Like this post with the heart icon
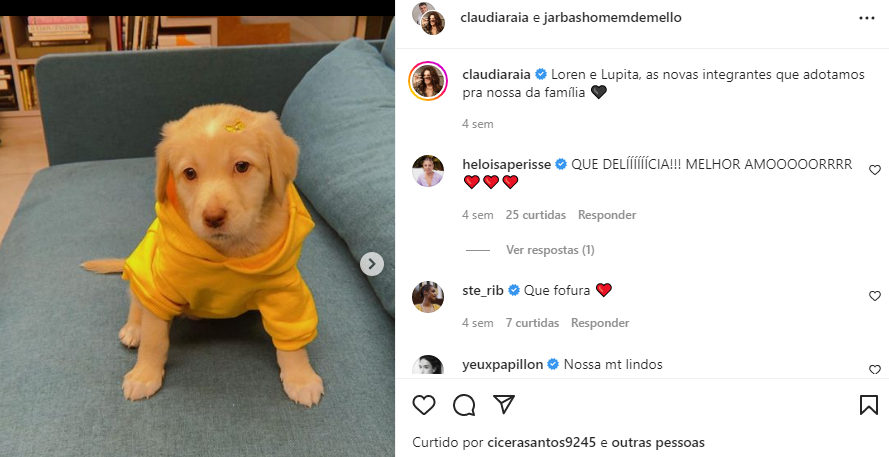The width and height of the screenshot is (889, 457). point(424,405)
